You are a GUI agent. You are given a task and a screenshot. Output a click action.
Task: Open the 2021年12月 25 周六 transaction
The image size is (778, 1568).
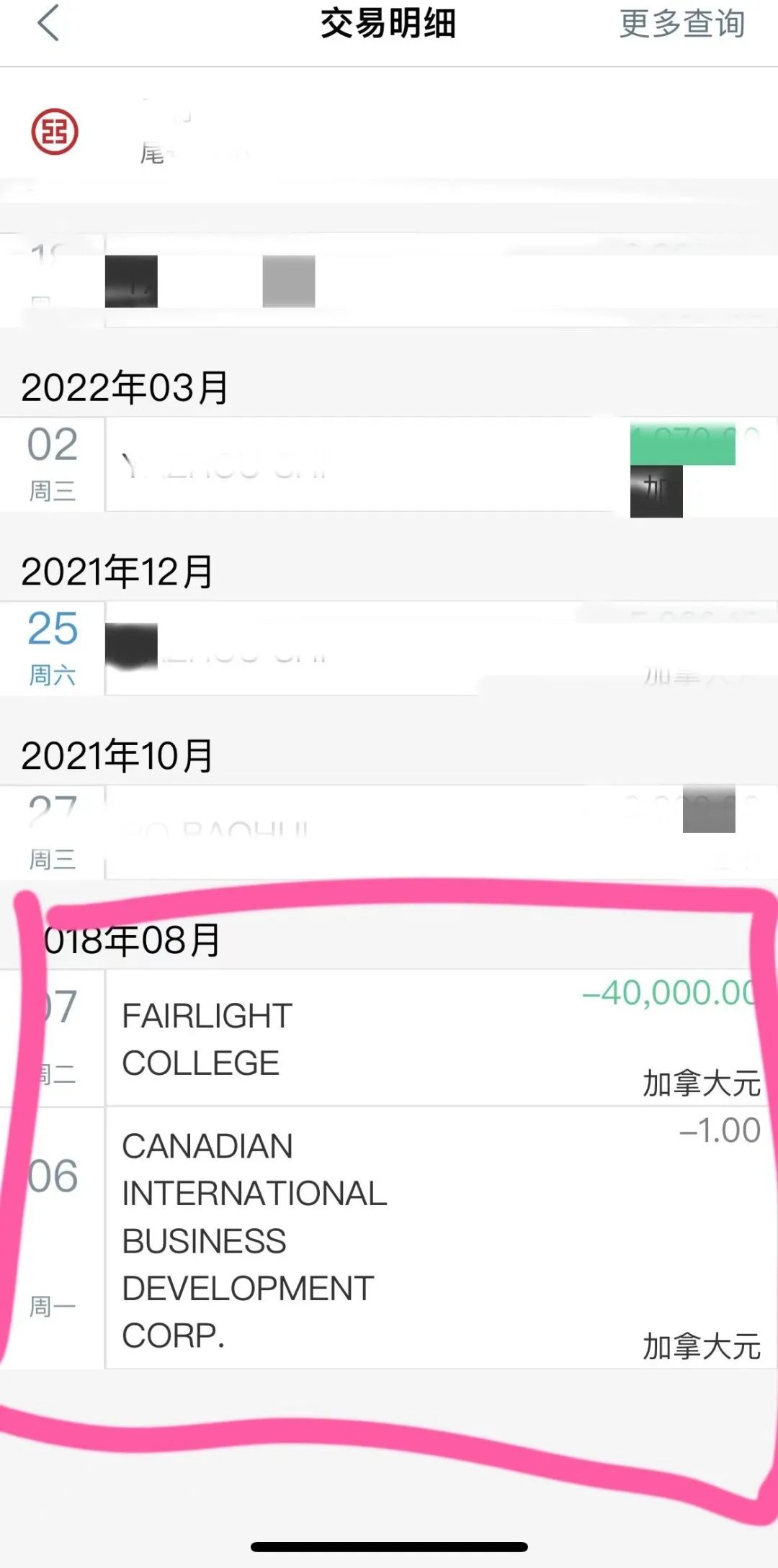pos(389,649)
